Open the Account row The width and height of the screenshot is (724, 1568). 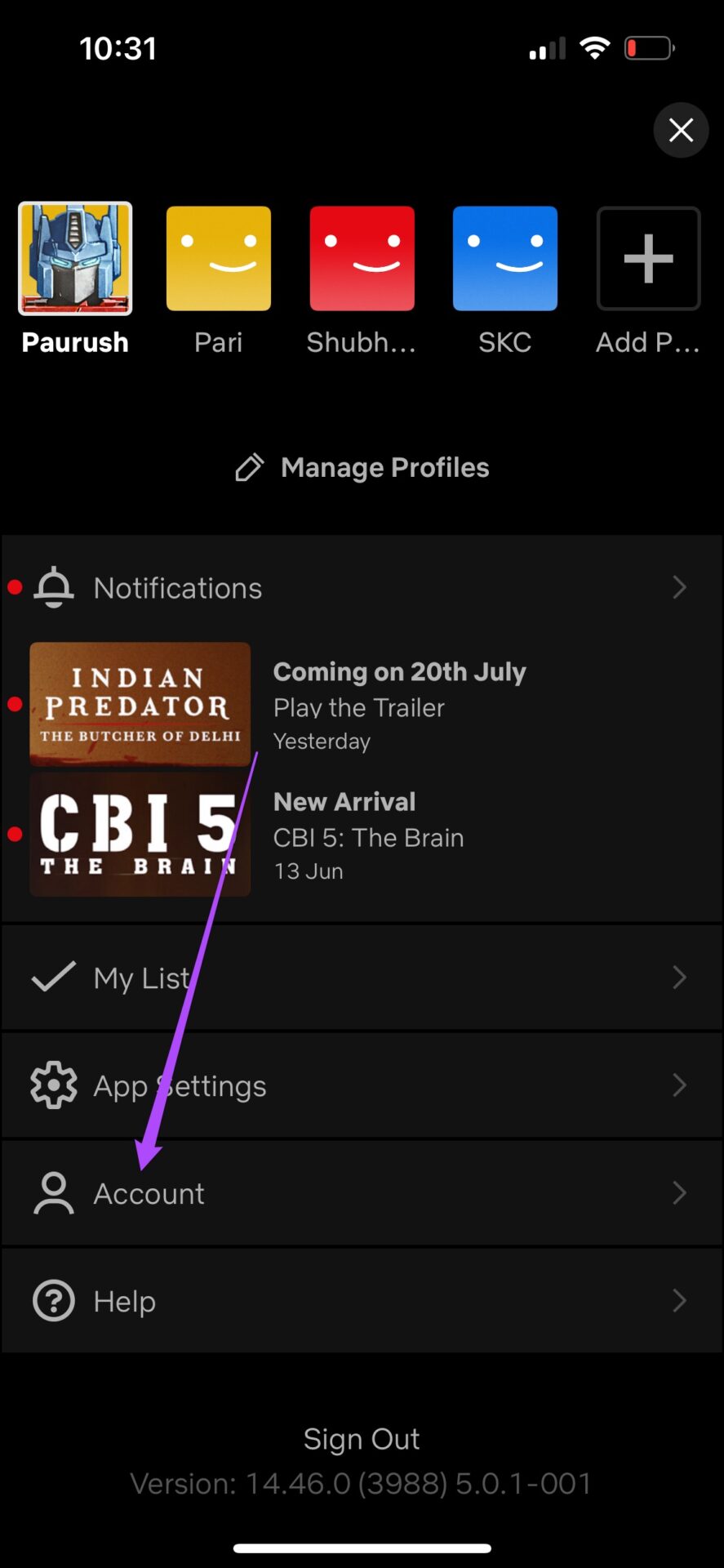[362, 1193]
